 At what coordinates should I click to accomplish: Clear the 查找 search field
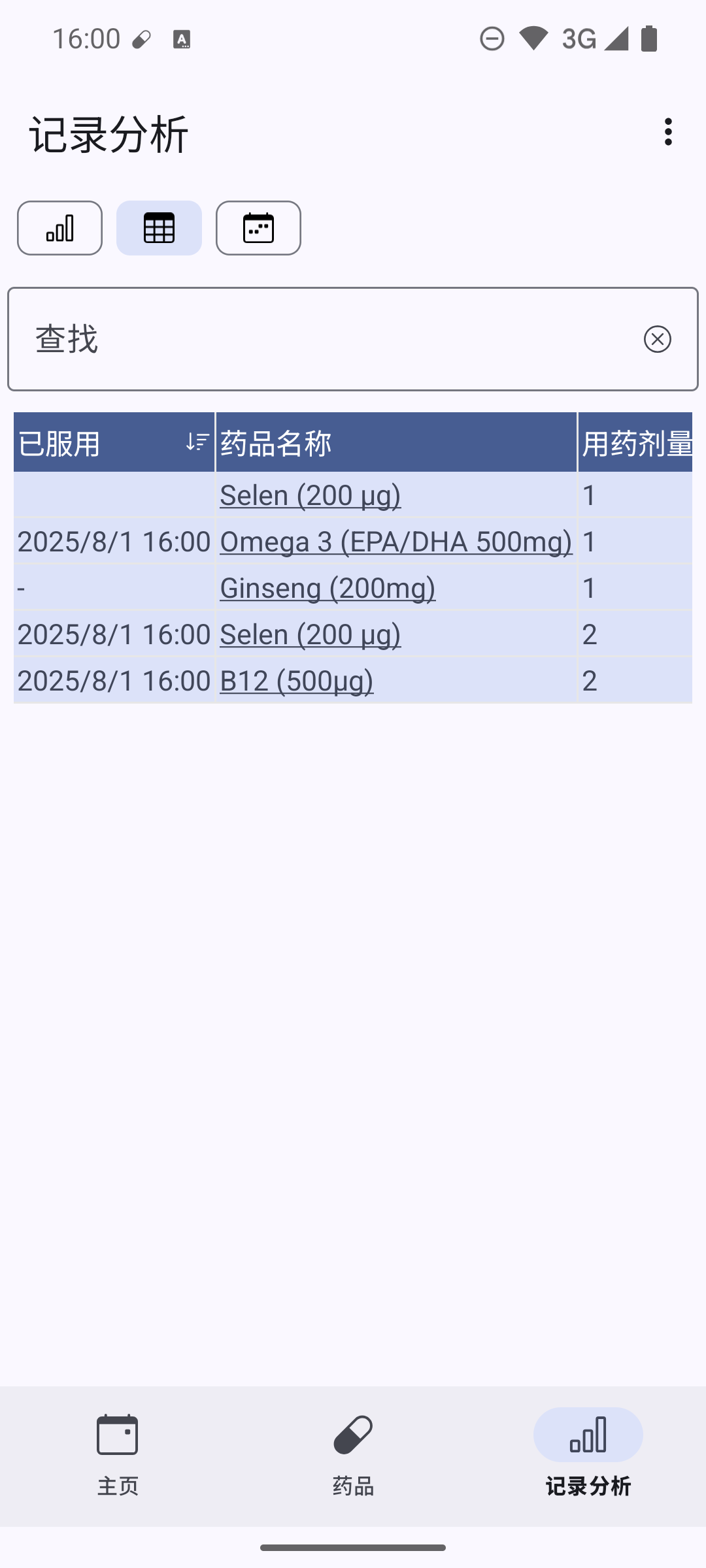[x=657, y=339]
